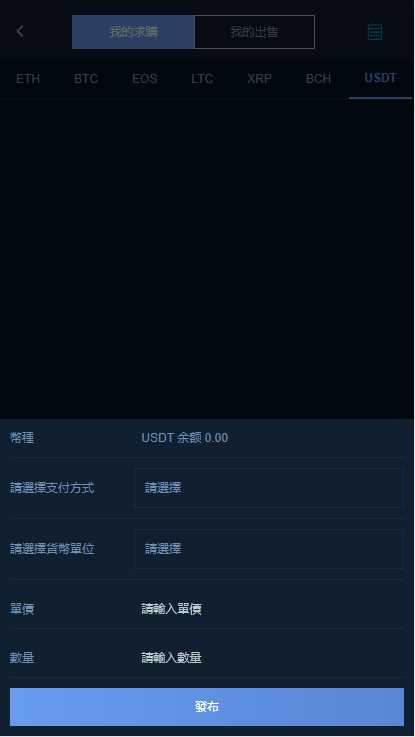Focus the unit price field
The image size is (415, 737).
tap(272, 609)
